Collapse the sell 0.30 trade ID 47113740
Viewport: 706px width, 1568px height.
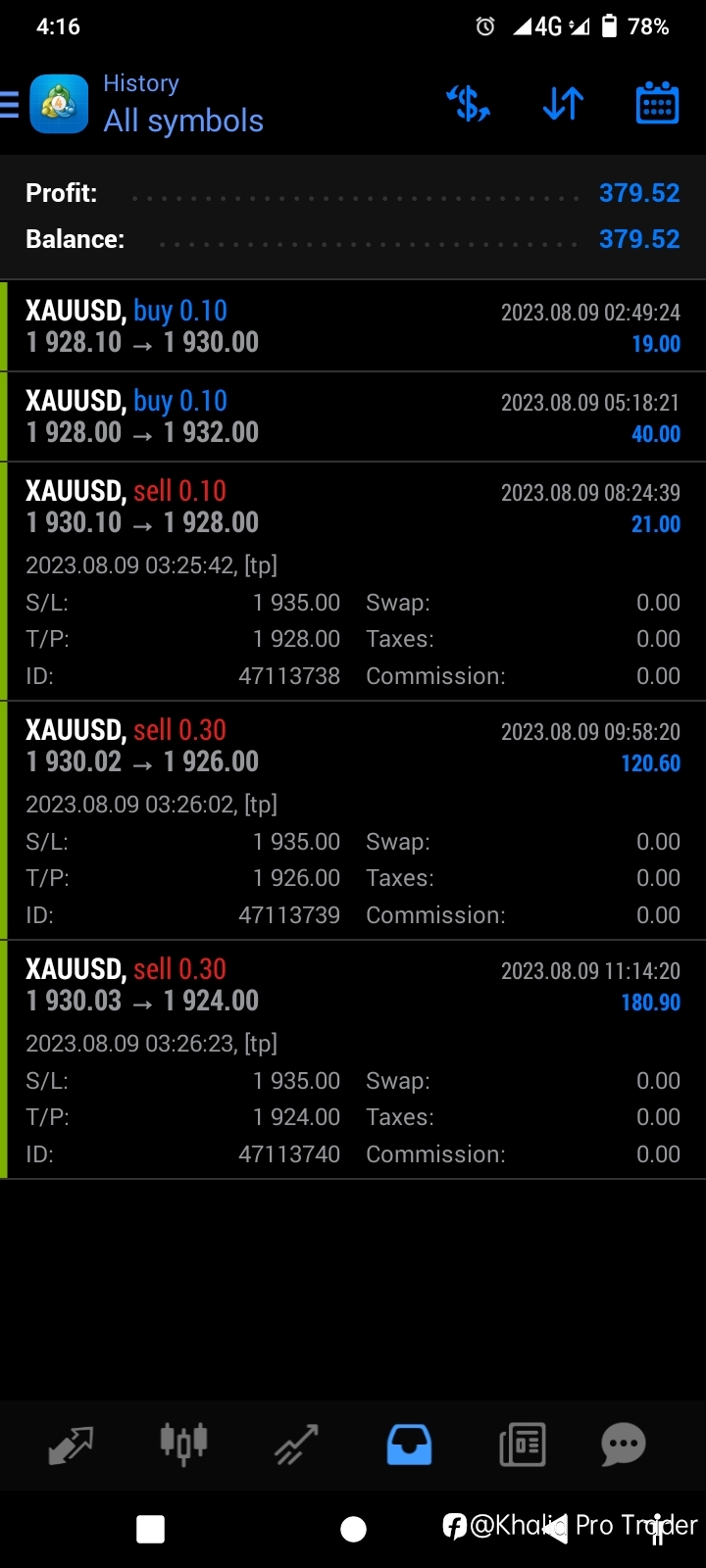tap(353, 1059)
